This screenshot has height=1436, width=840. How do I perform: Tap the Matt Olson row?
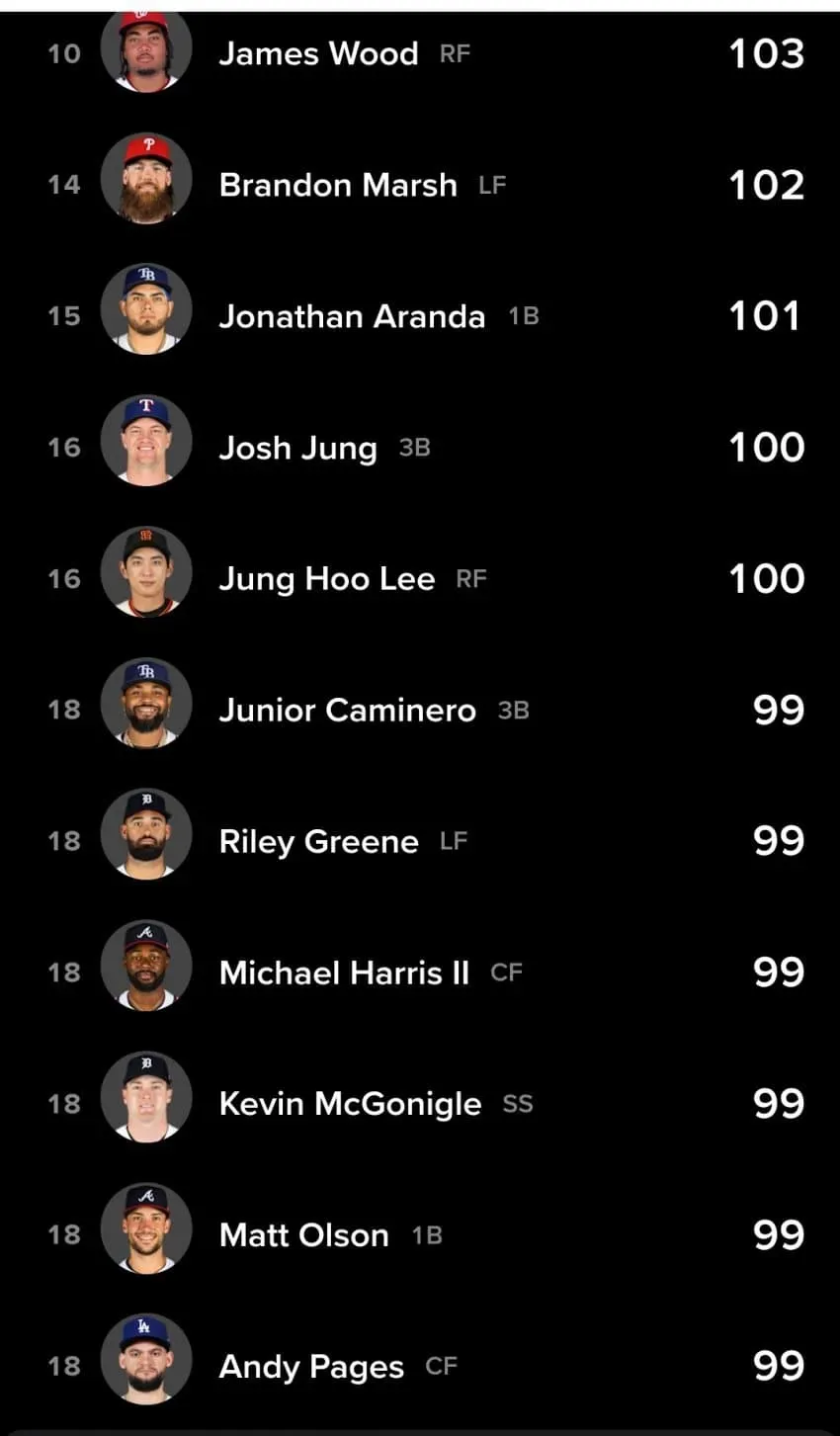(x=420, y=1235)
